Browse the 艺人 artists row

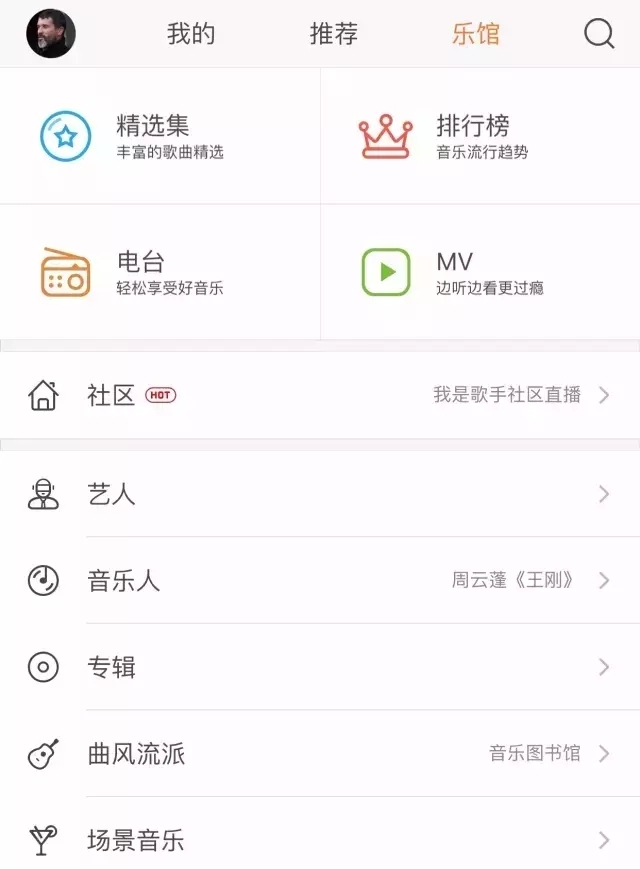(x=320, y=494)
